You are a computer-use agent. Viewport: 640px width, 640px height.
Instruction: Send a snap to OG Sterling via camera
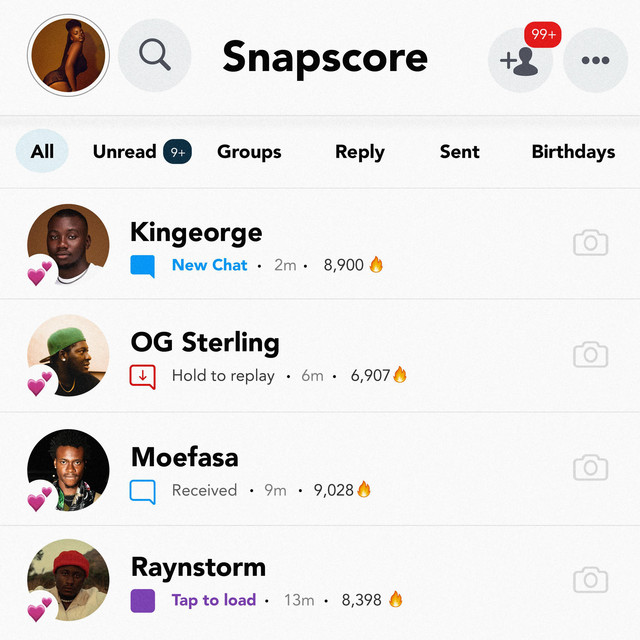(590, 354)
